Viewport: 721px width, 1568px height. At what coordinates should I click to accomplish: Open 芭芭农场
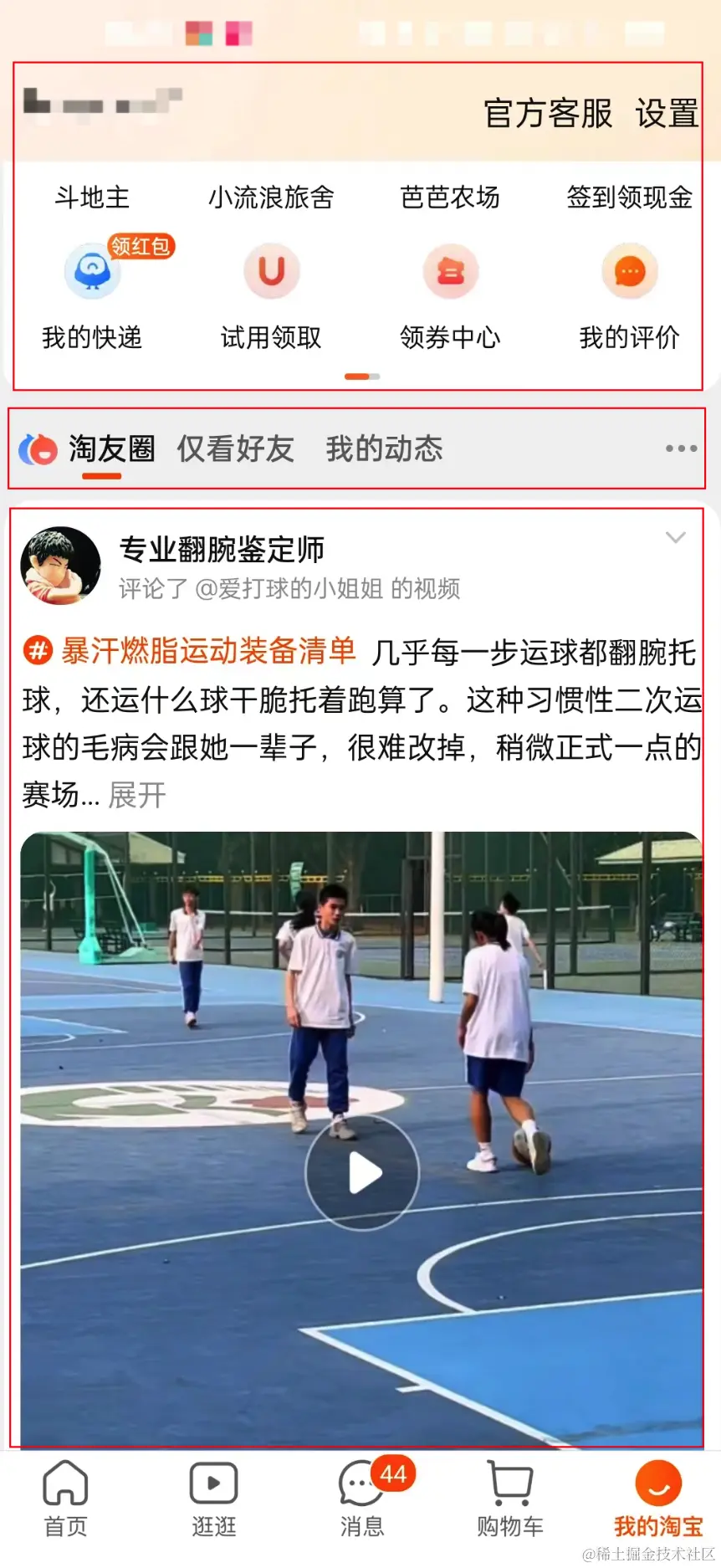click(x=450, y=197)
